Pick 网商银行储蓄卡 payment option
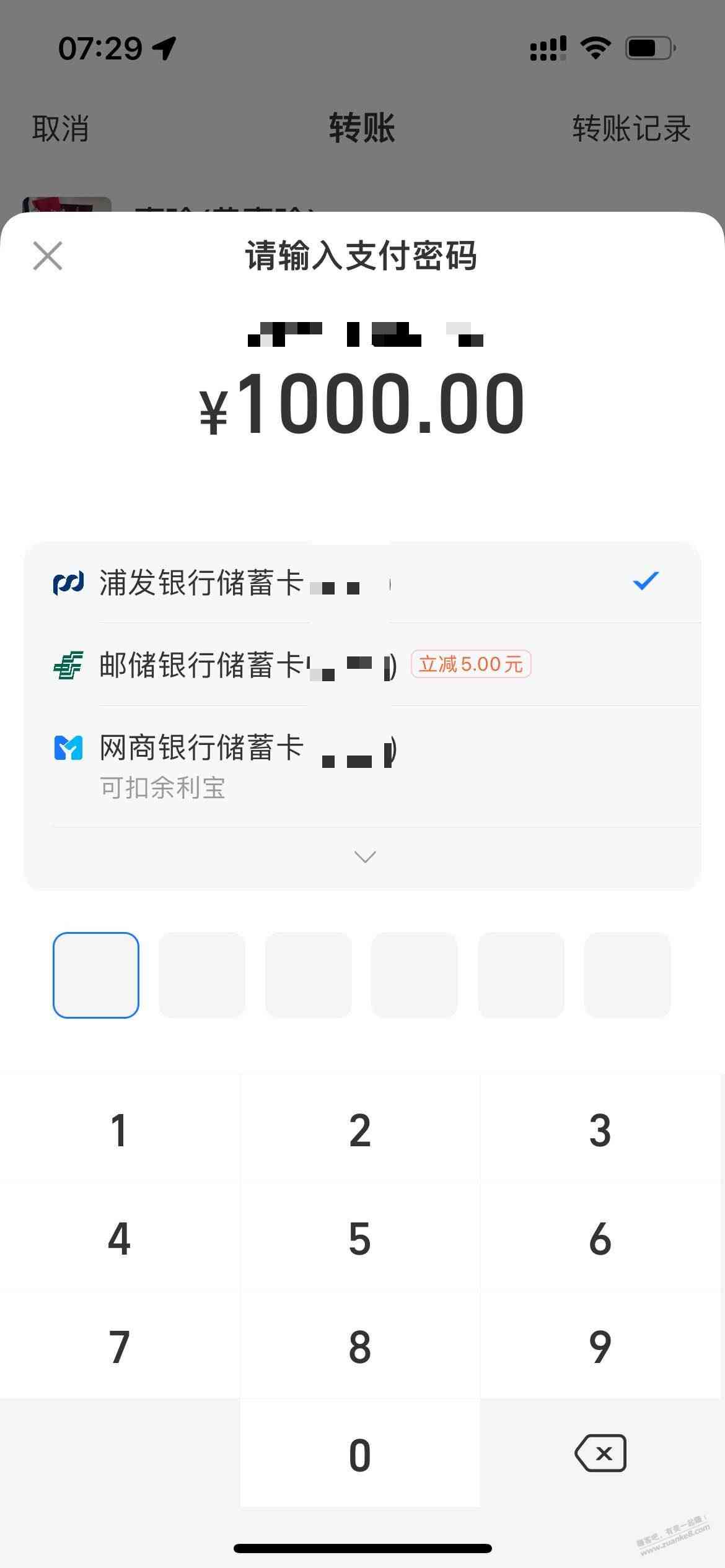 pyautogui.click(x=362, y=766)
